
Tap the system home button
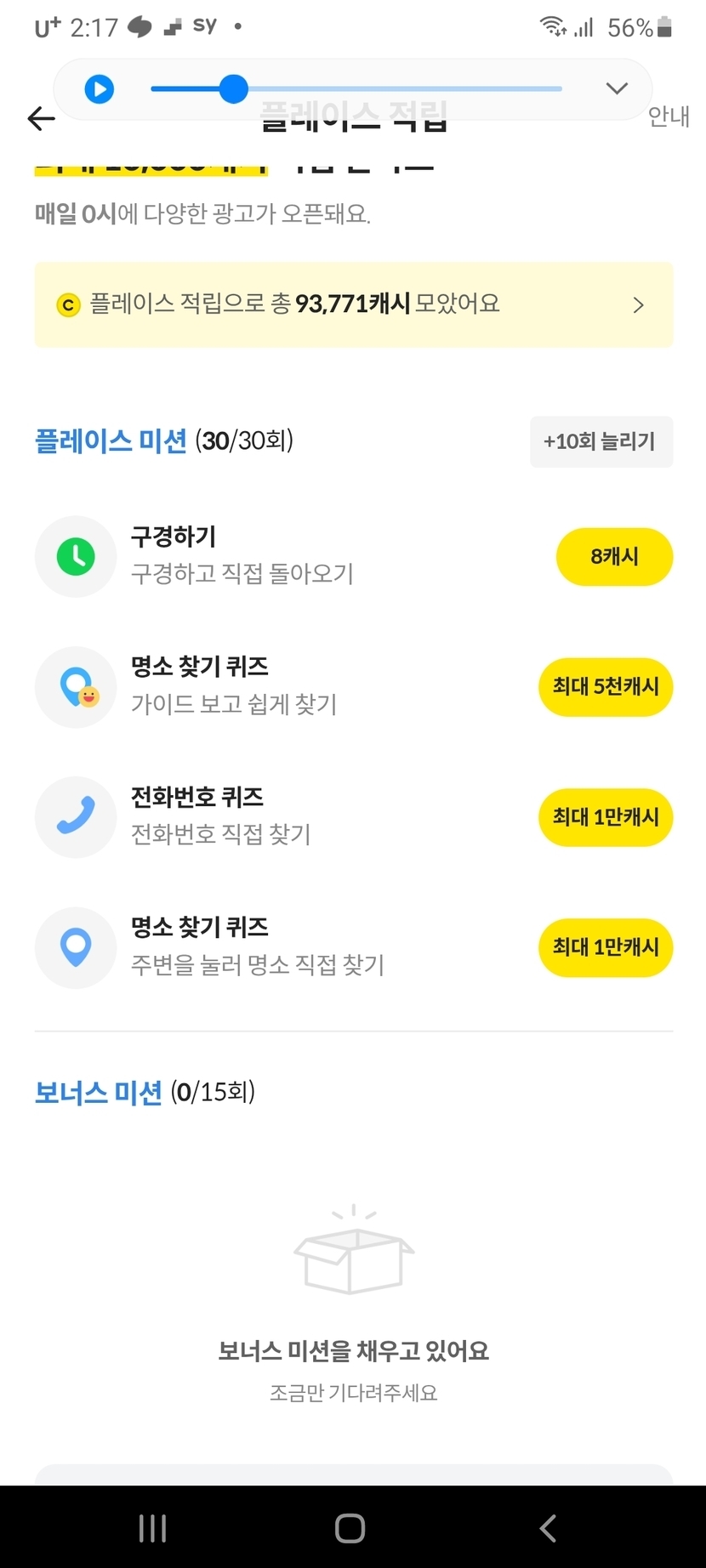click(x=350, y=1527)
